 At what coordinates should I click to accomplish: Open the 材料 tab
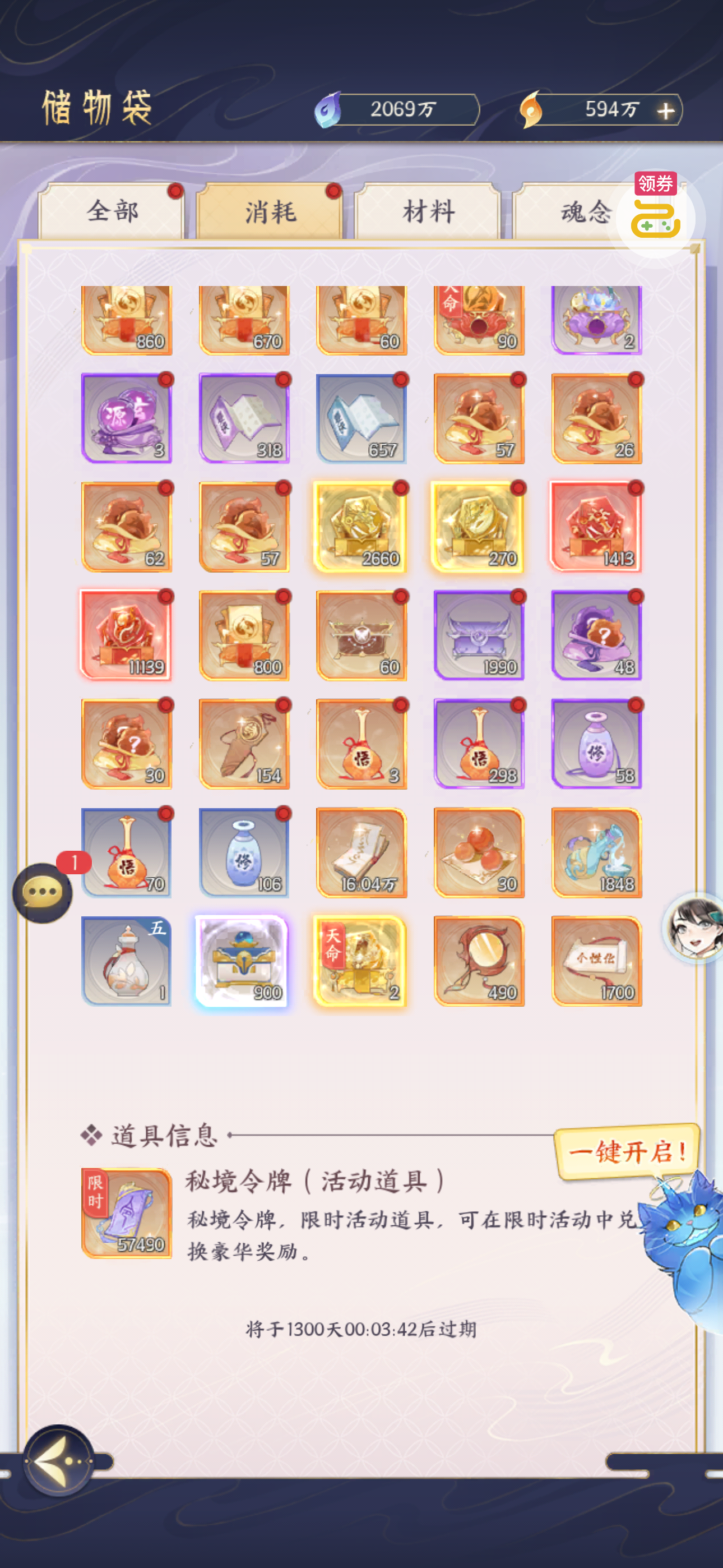pyautogui.click(x=428, y=212)
